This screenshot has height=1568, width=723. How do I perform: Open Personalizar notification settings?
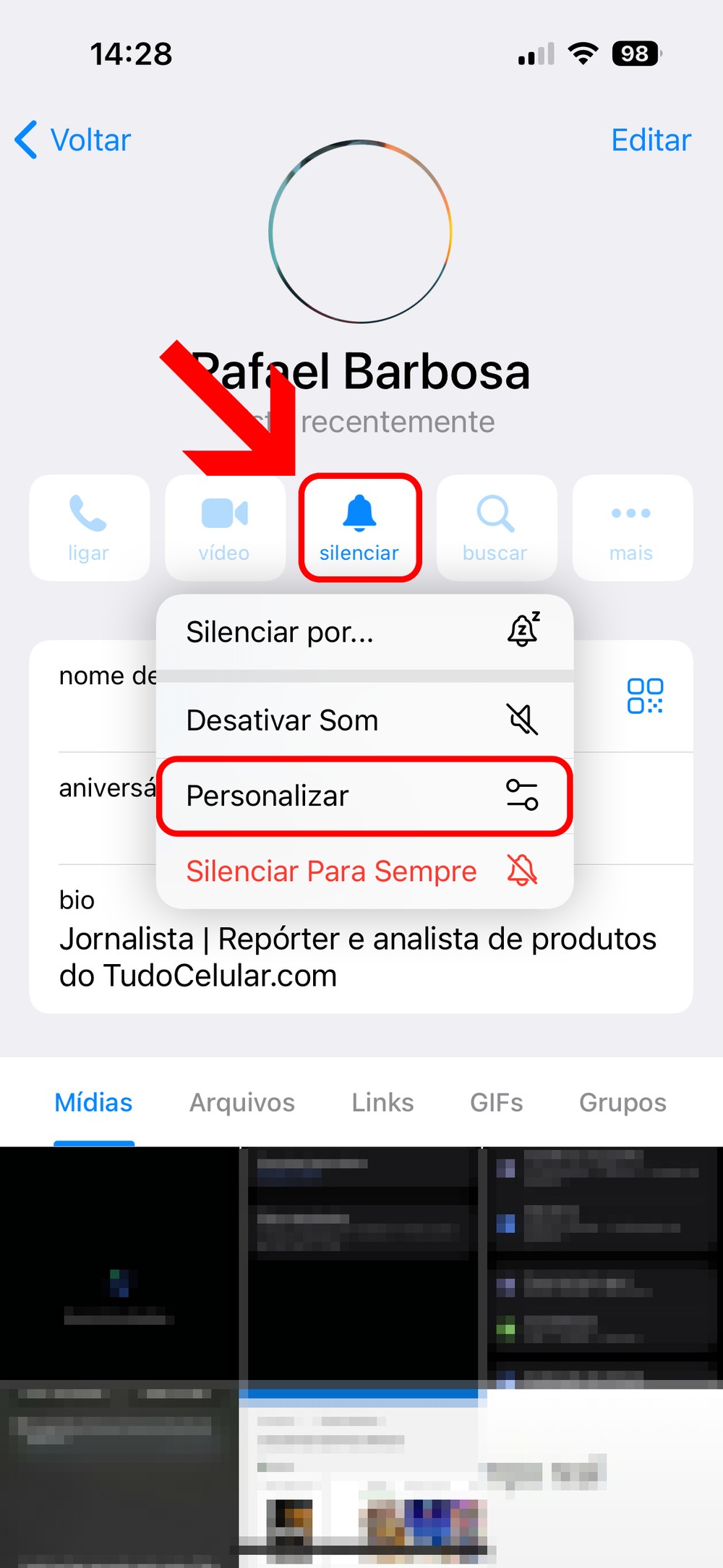(364, 796)
